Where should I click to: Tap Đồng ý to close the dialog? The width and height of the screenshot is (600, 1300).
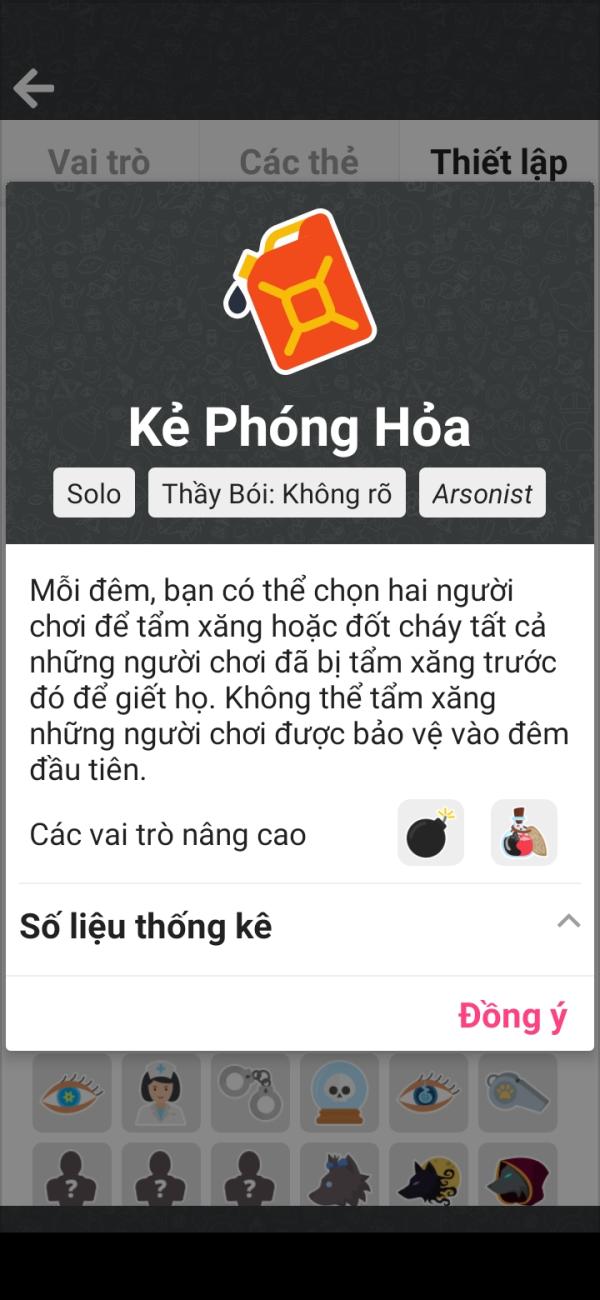click(512, 1016)
